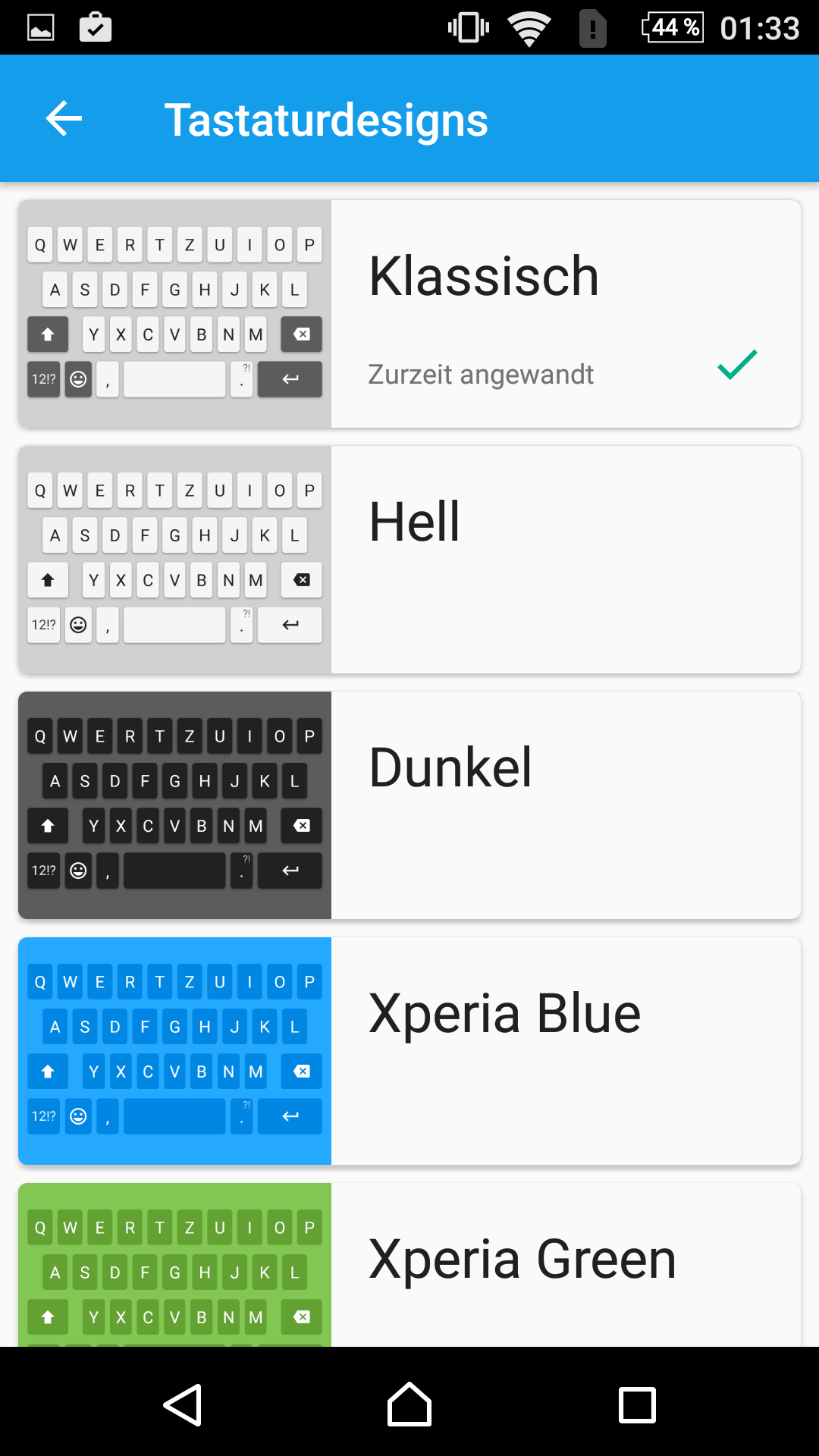Open recent apps from navigation bar
819x1456 pixels.
pos(637,1404)
